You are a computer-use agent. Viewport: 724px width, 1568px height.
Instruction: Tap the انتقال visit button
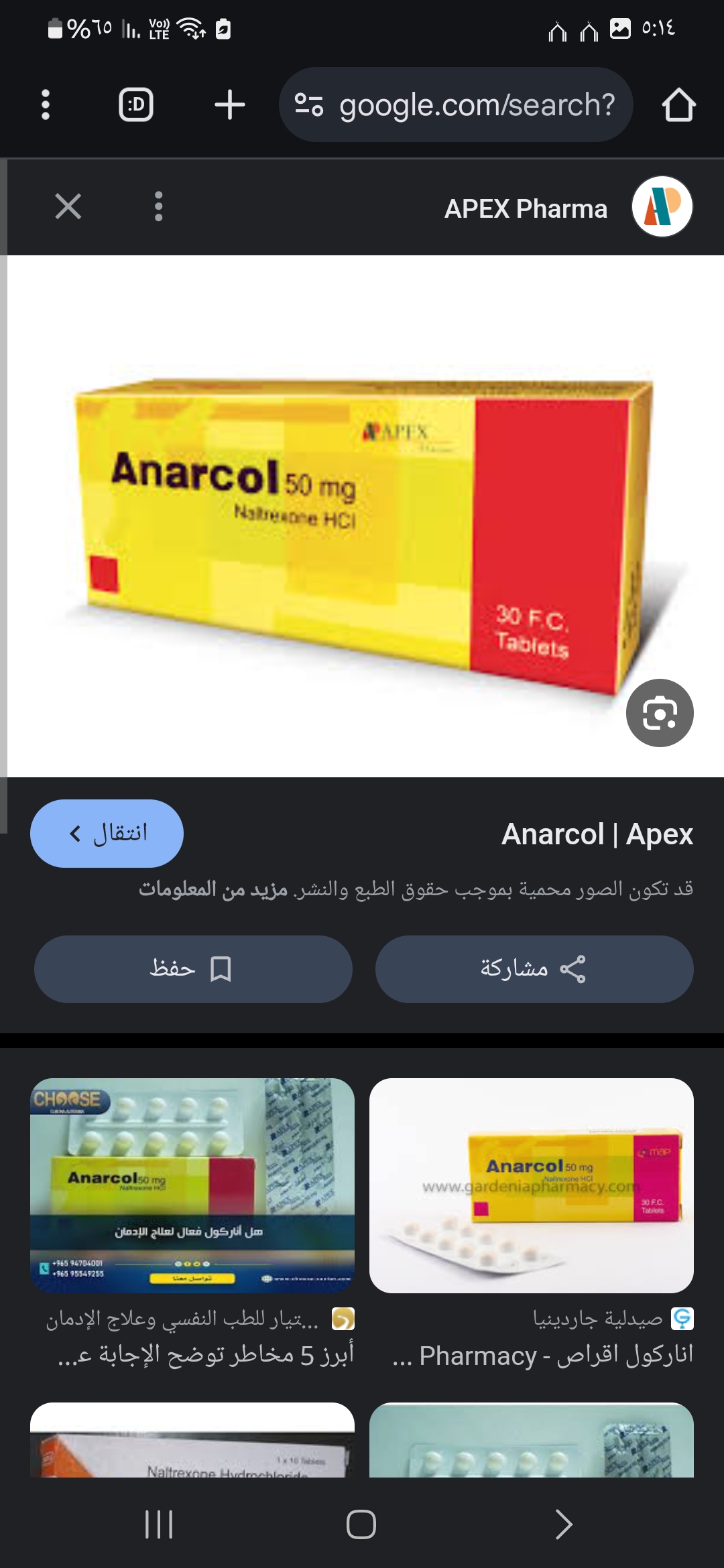[107, 834]
